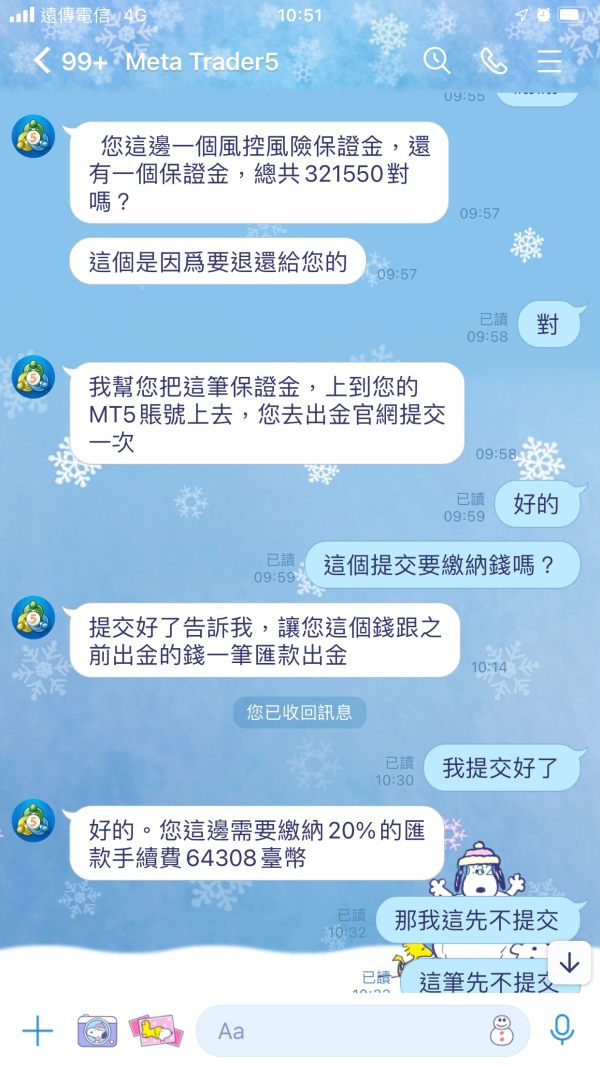
Task: Record a voice message with microphone
Action: coord(562,1030)
